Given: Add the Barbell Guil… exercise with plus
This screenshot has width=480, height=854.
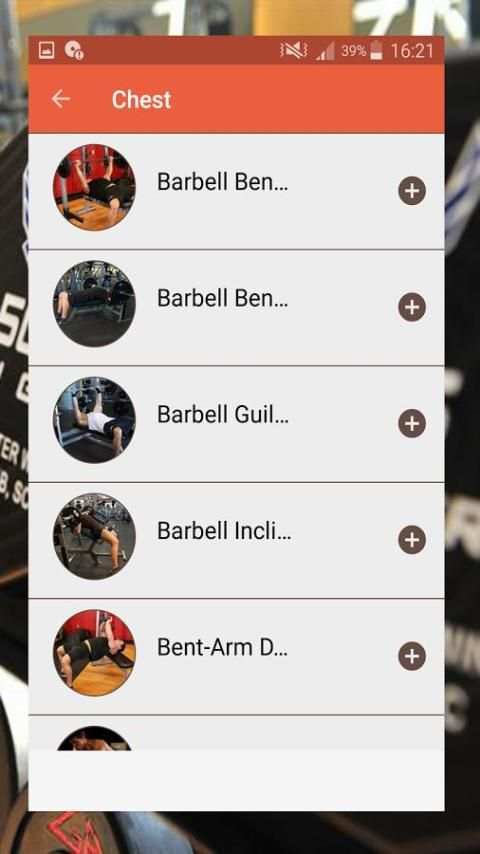Looking at the screenshot, I should [412, 424].
